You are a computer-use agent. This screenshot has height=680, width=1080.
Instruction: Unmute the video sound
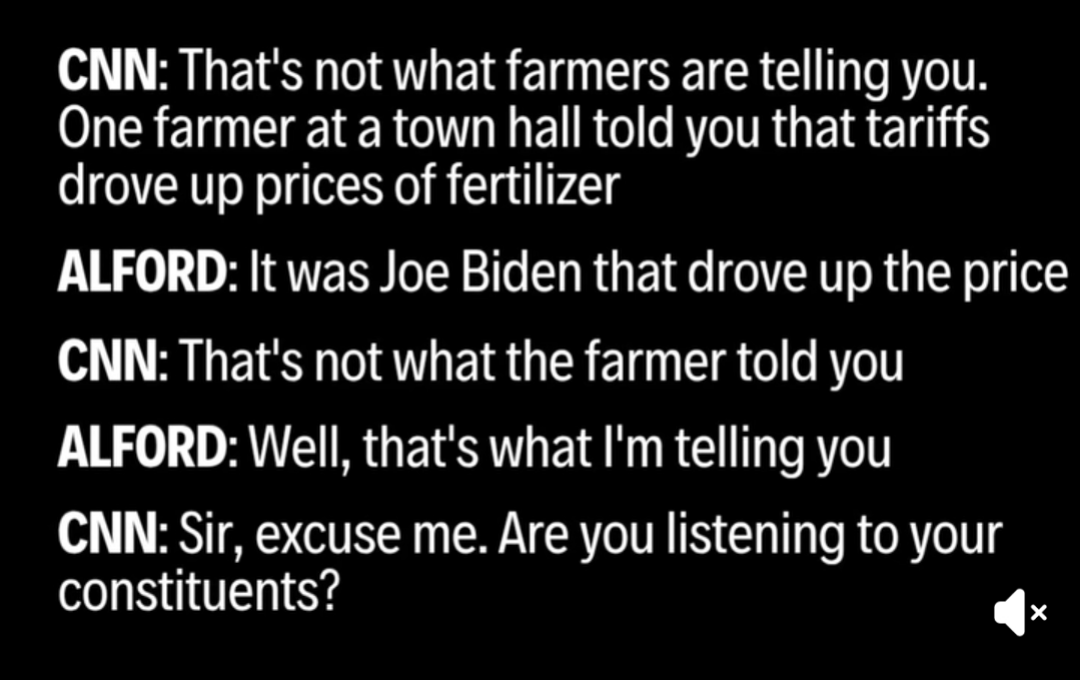click(x=1020, y=612)
